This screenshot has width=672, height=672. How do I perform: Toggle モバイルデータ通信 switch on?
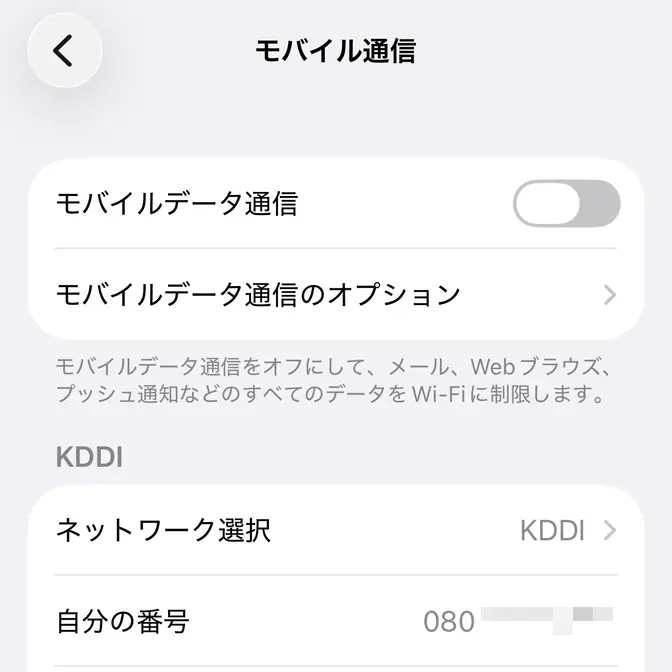pos(566,204)
